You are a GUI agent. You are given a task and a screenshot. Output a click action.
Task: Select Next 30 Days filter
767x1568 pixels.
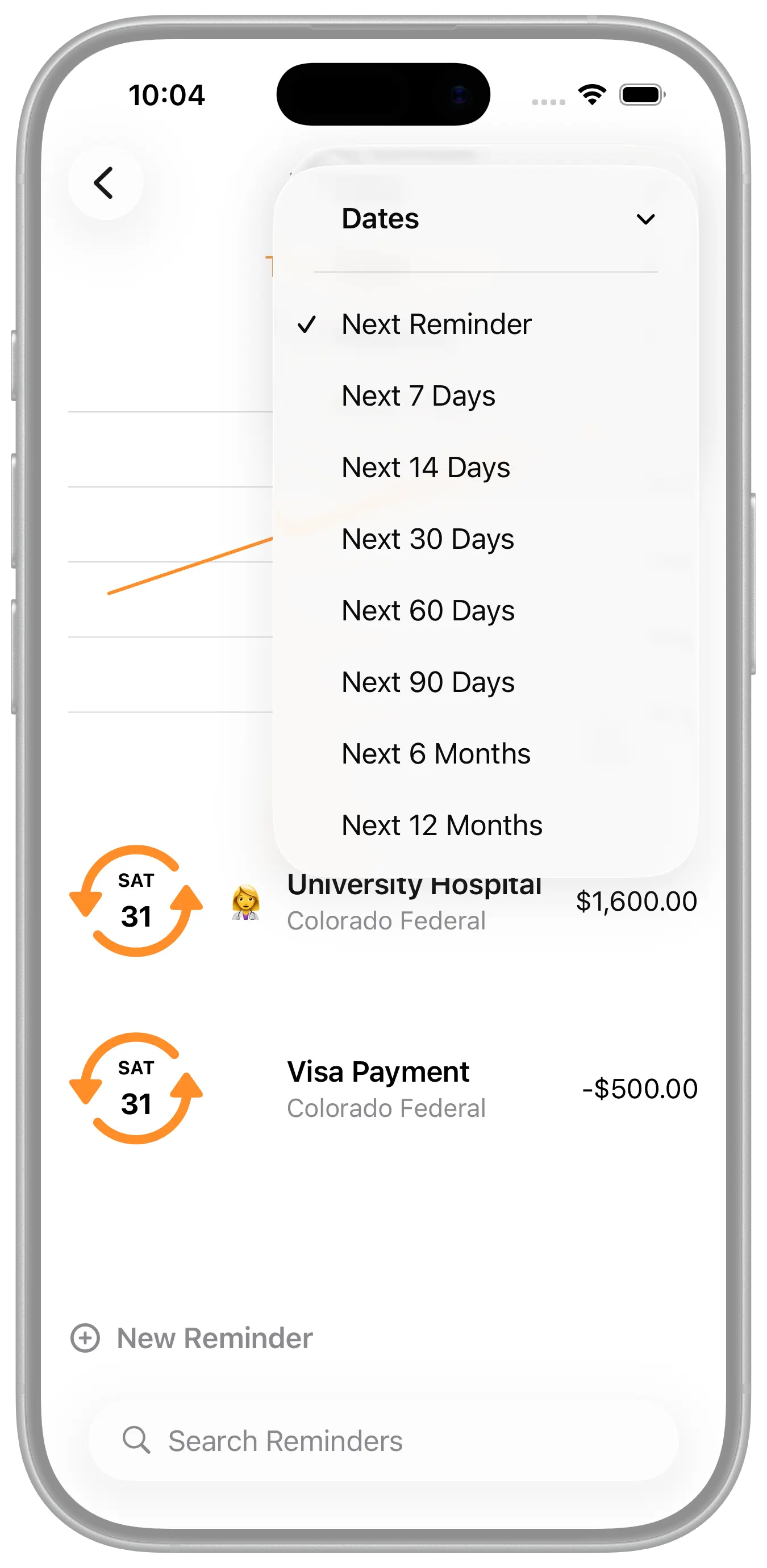point(427,539)
